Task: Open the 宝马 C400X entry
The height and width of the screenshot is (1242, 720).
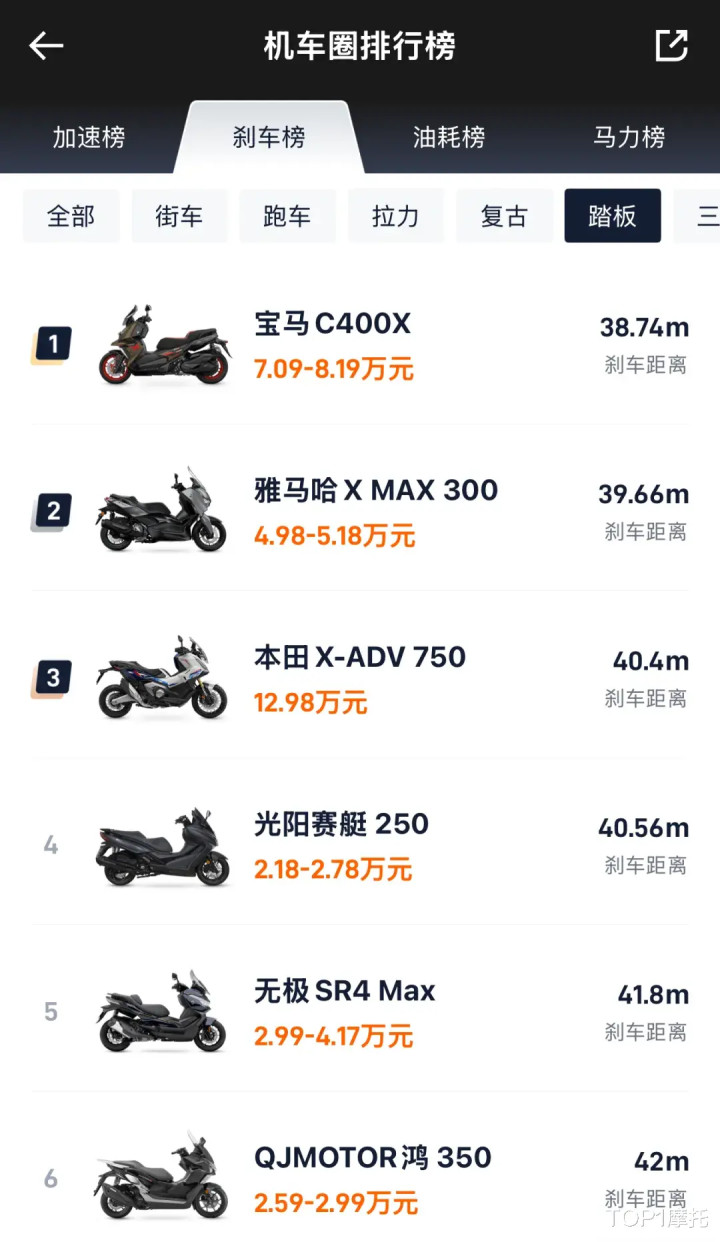Action: click(360, 345)
